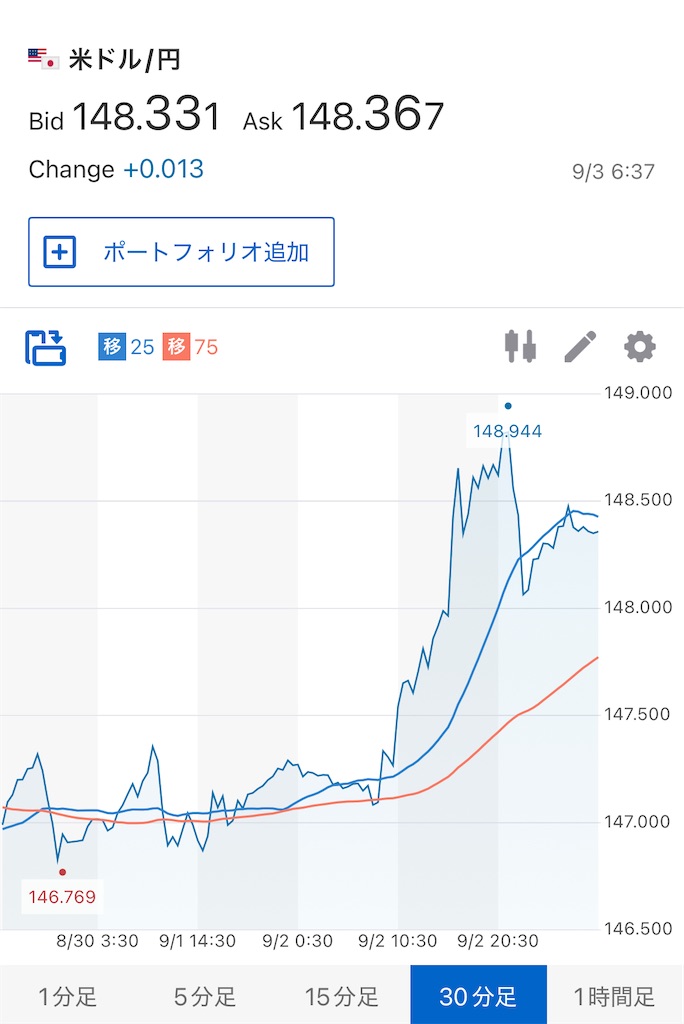Open the 25 moving average indicator

(x=126, y=347)
